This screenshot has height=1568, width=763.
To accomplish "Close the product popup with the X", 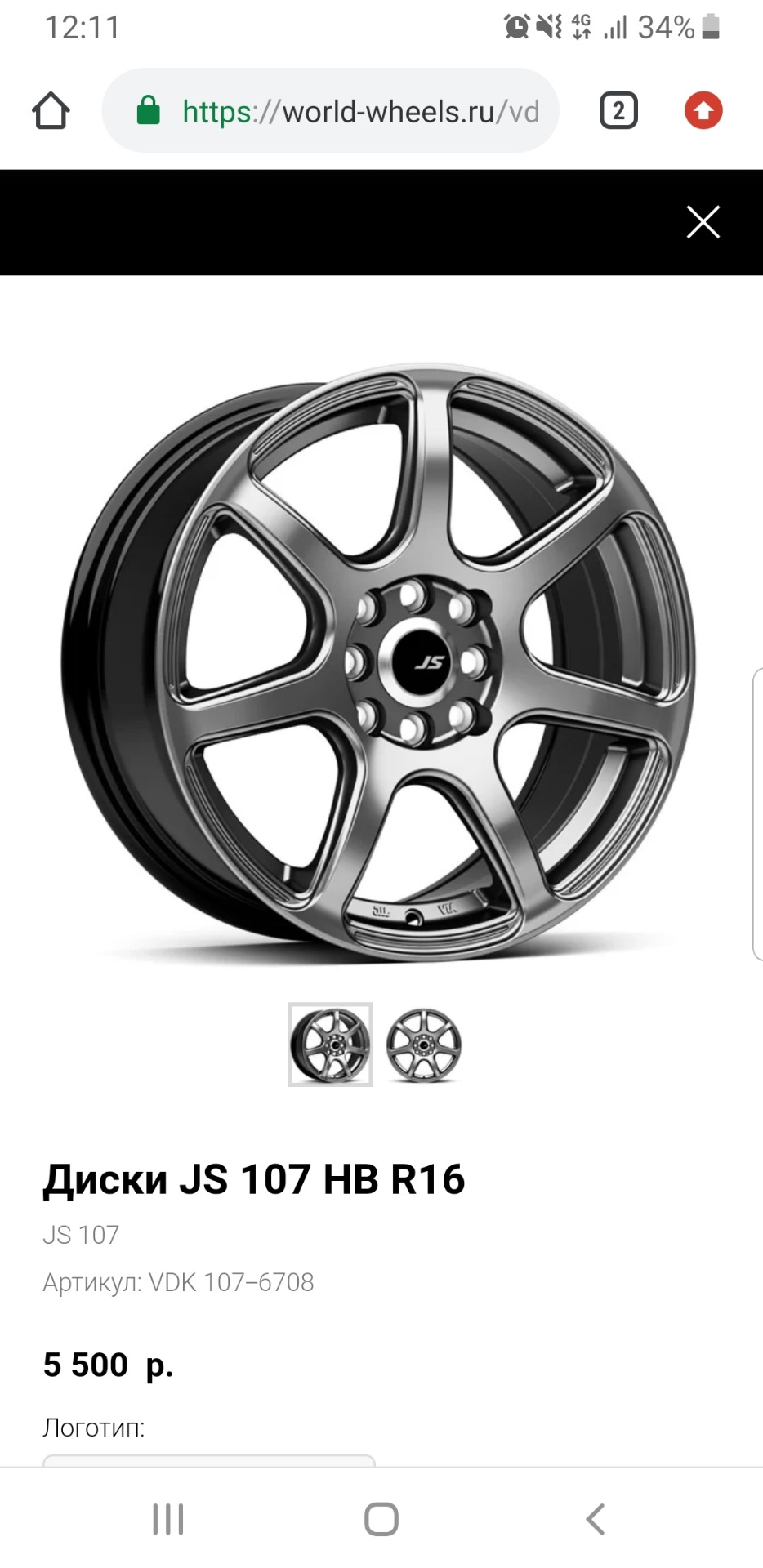I will pyautogui.click(x=703, y=222).
